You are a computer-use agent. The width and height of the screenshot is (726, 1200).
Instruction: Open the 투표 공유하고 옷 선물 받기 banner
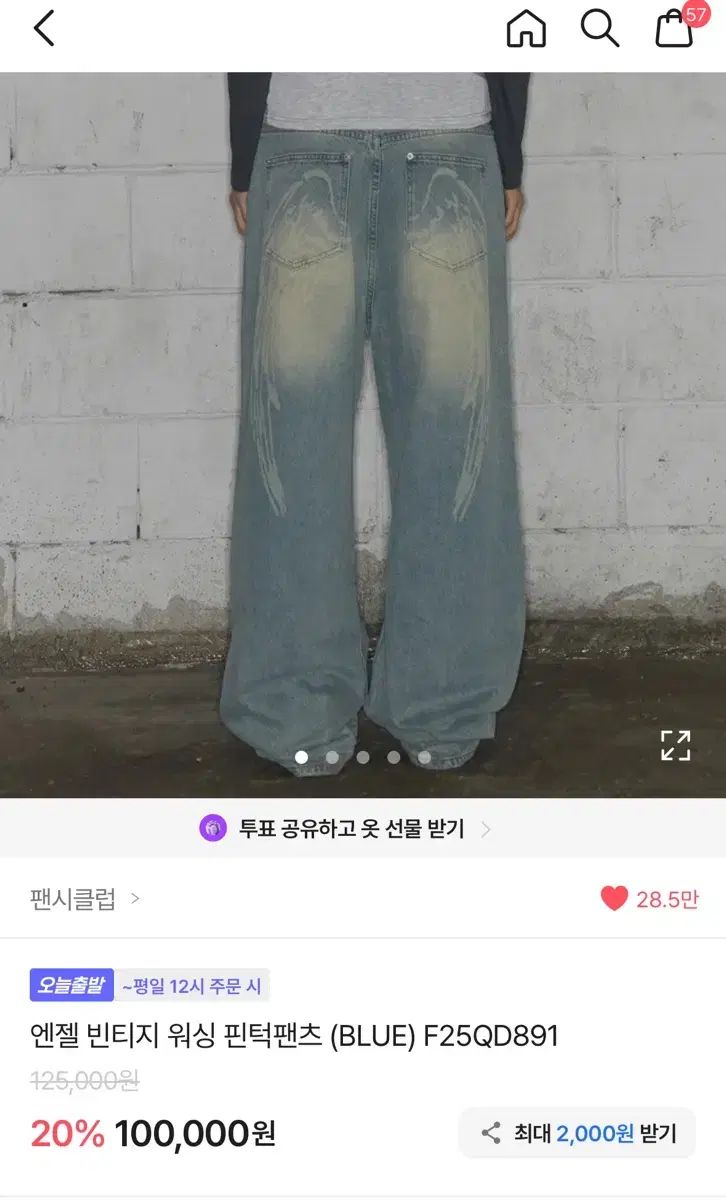pos(347,828)
